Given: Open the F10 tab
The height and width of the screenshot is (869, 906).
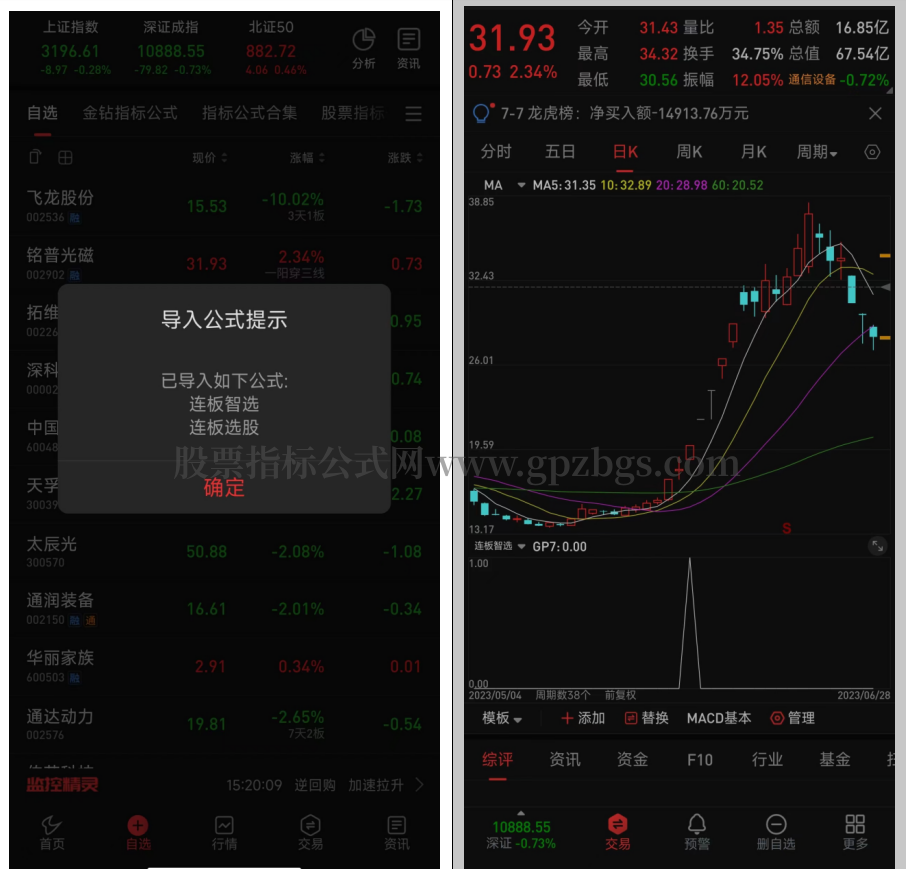Looking at the screenshot, I should pos(700,760).
